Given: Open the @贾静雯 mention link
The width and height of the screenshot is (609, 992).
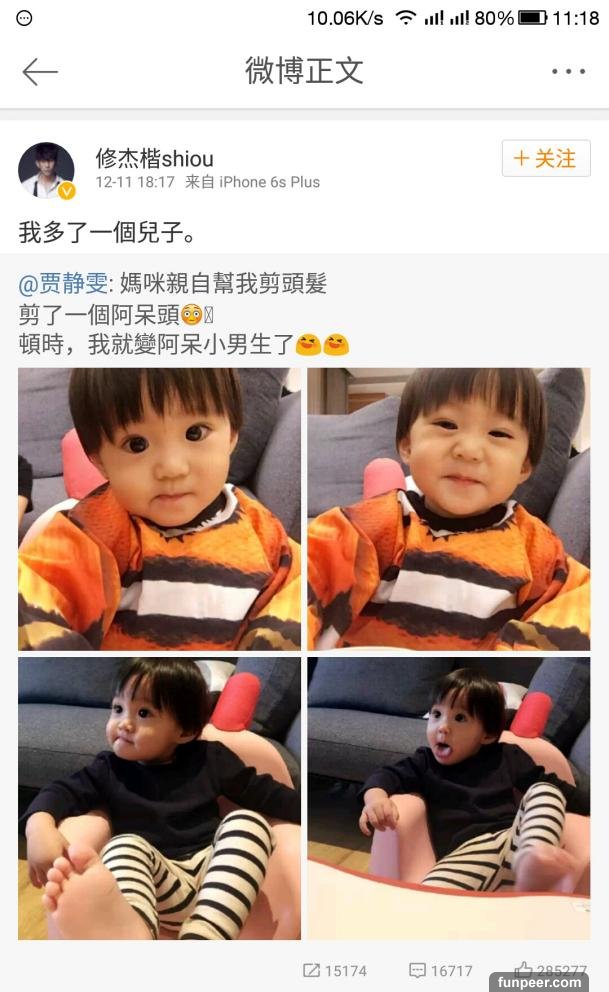Looking at the screenshot, I should pos(62,284).
